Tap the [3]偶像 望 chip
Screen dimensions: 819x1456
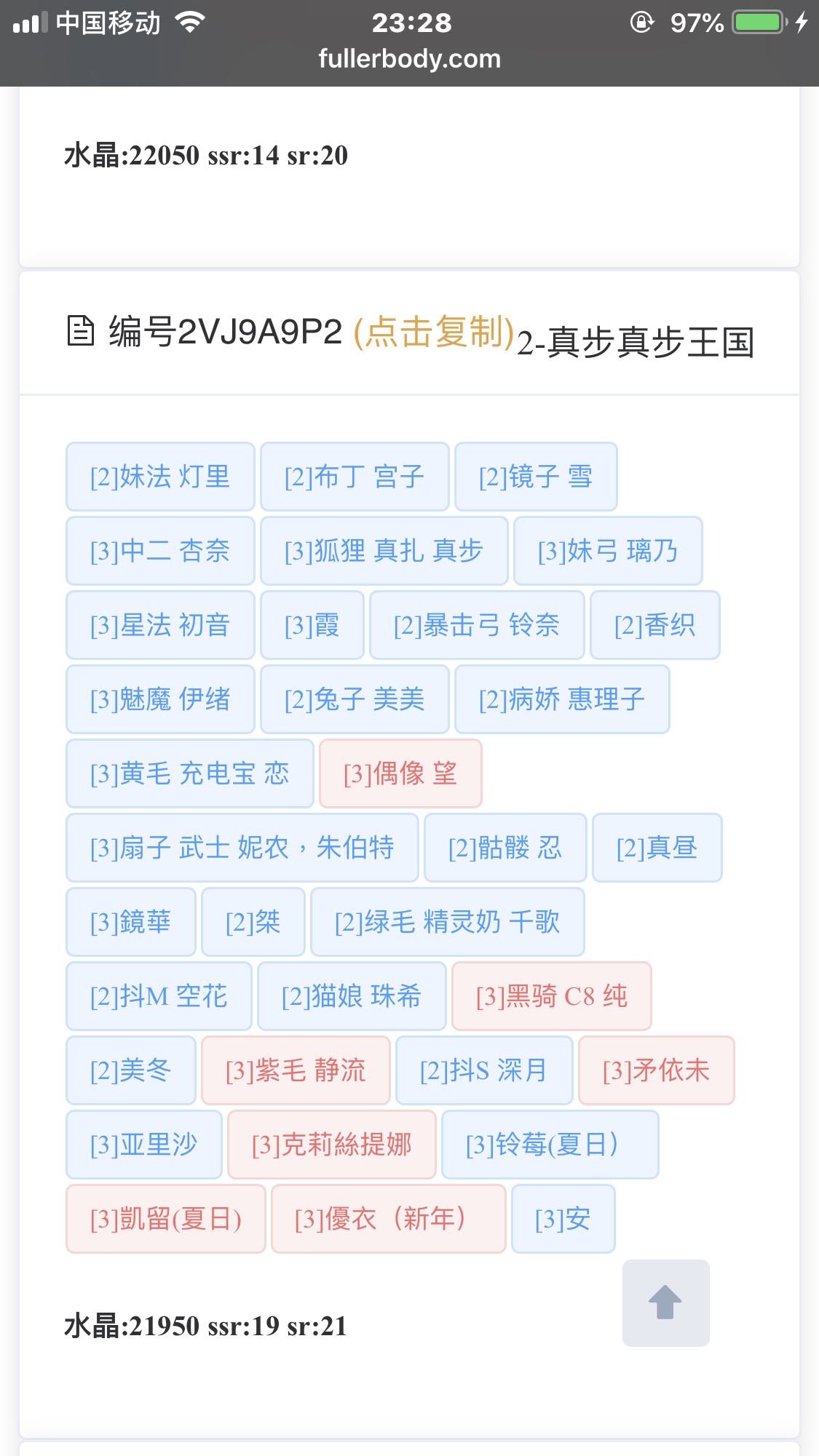tap(400, 773)
